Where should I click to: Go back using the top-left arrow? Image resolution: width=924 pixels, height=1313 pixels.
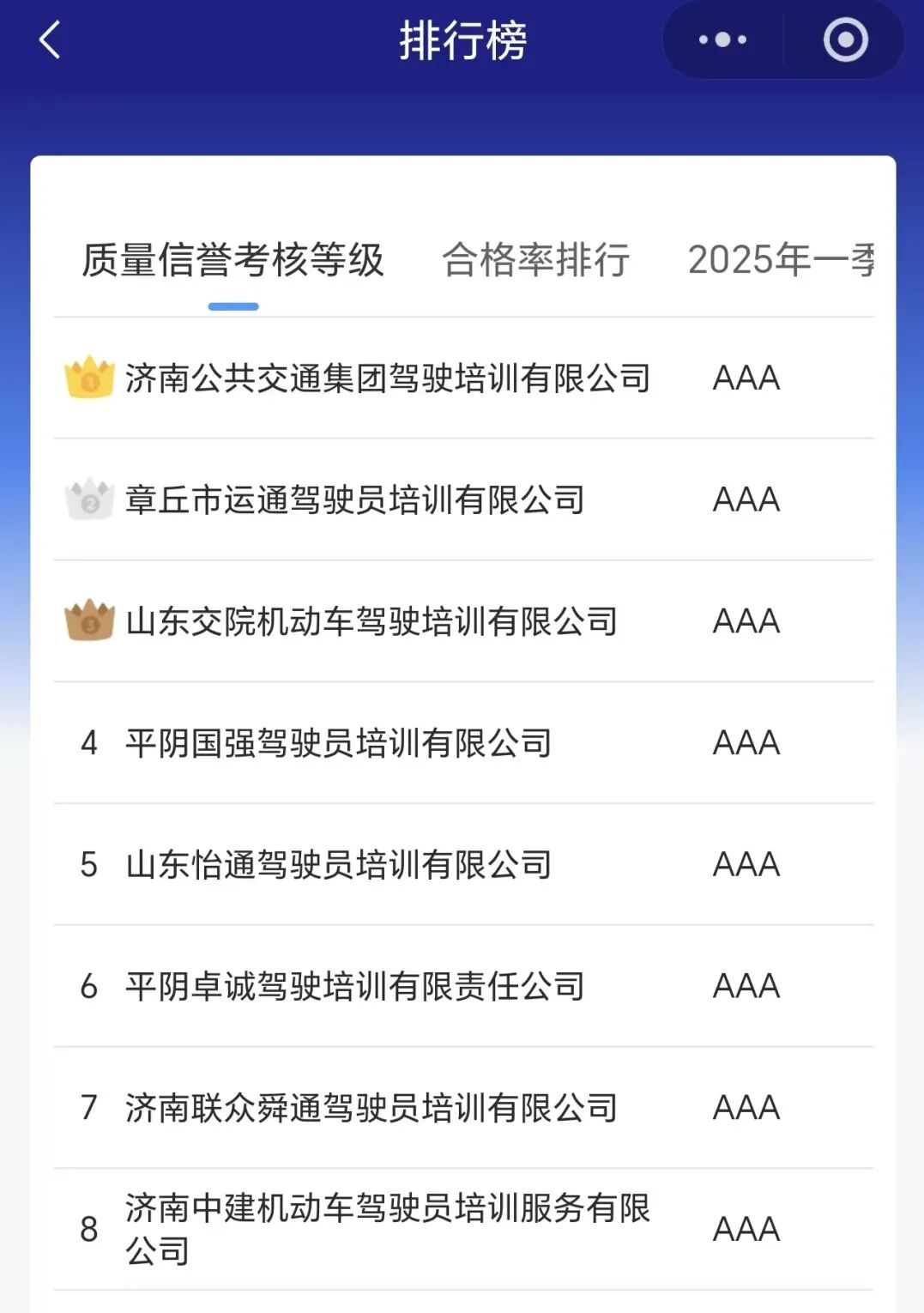pyautogui.click(x=50, y=40)
